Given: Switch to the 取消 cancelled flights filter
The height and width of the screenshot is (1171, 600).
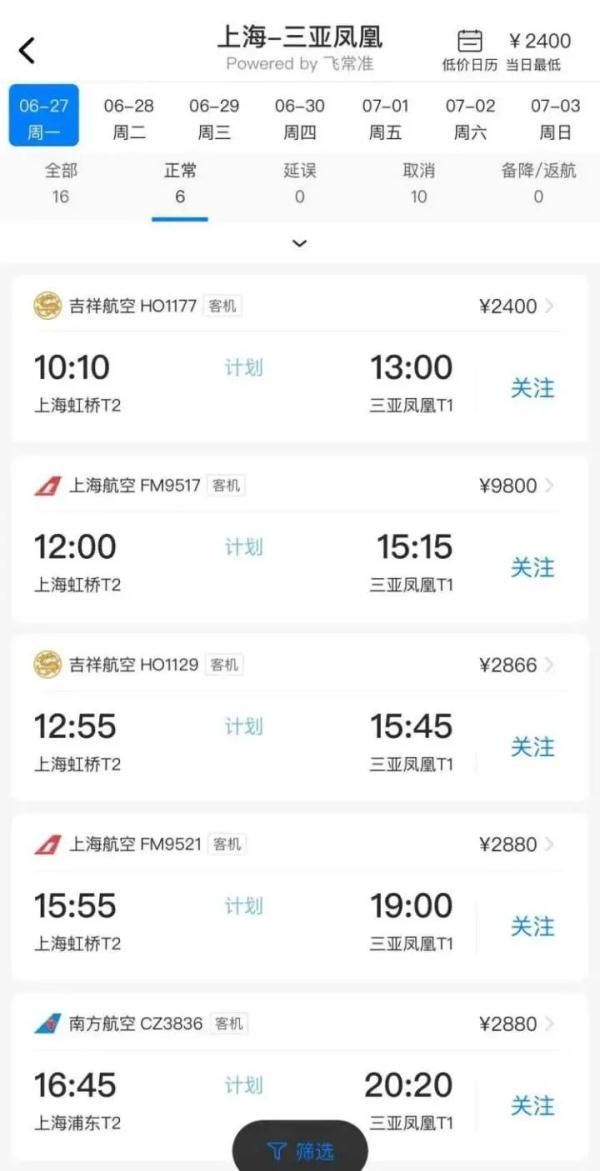Looking at the screenshot, I should (x=418, y=183).
